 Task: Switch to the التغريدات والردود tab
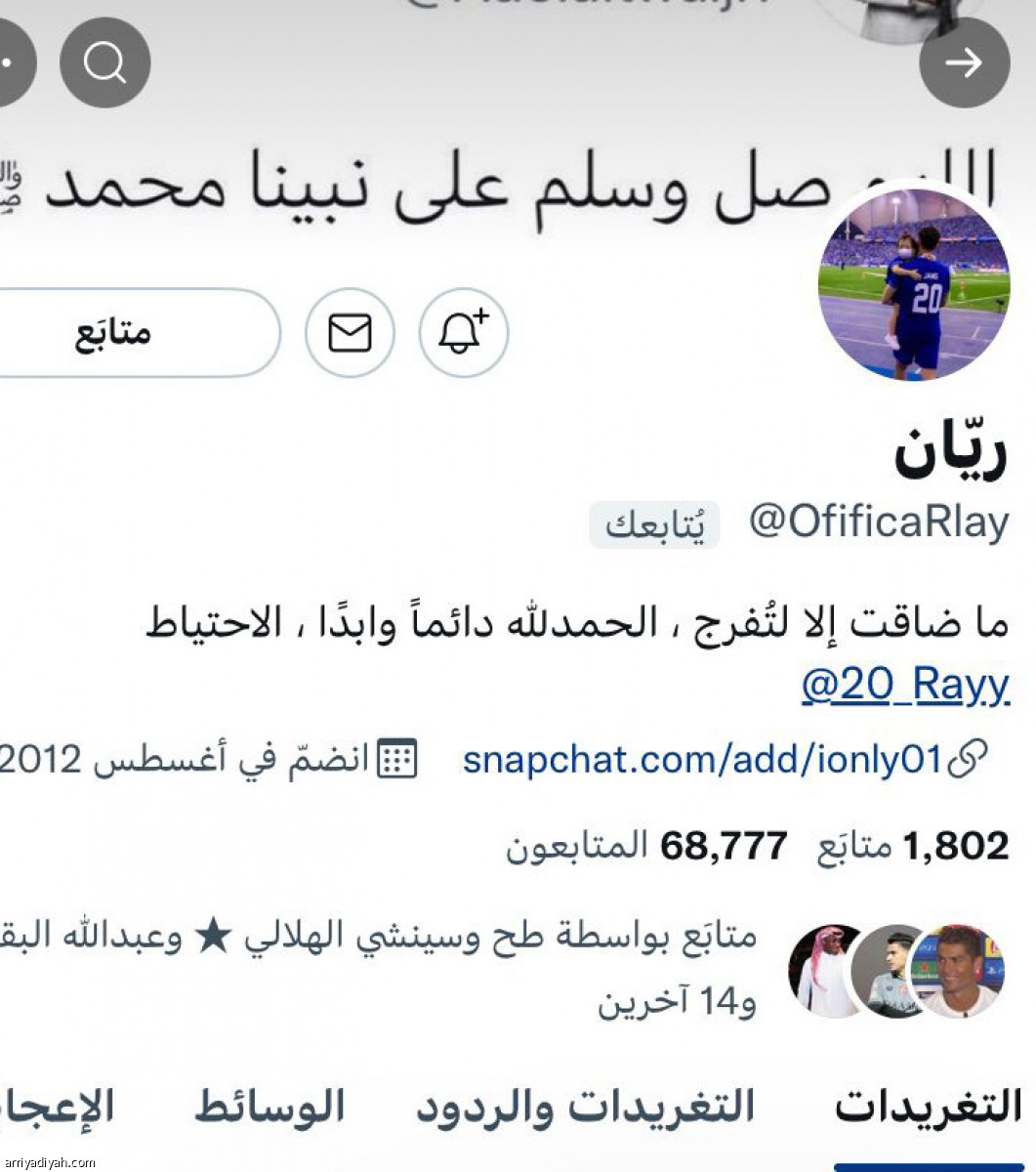coord(586,1108)
